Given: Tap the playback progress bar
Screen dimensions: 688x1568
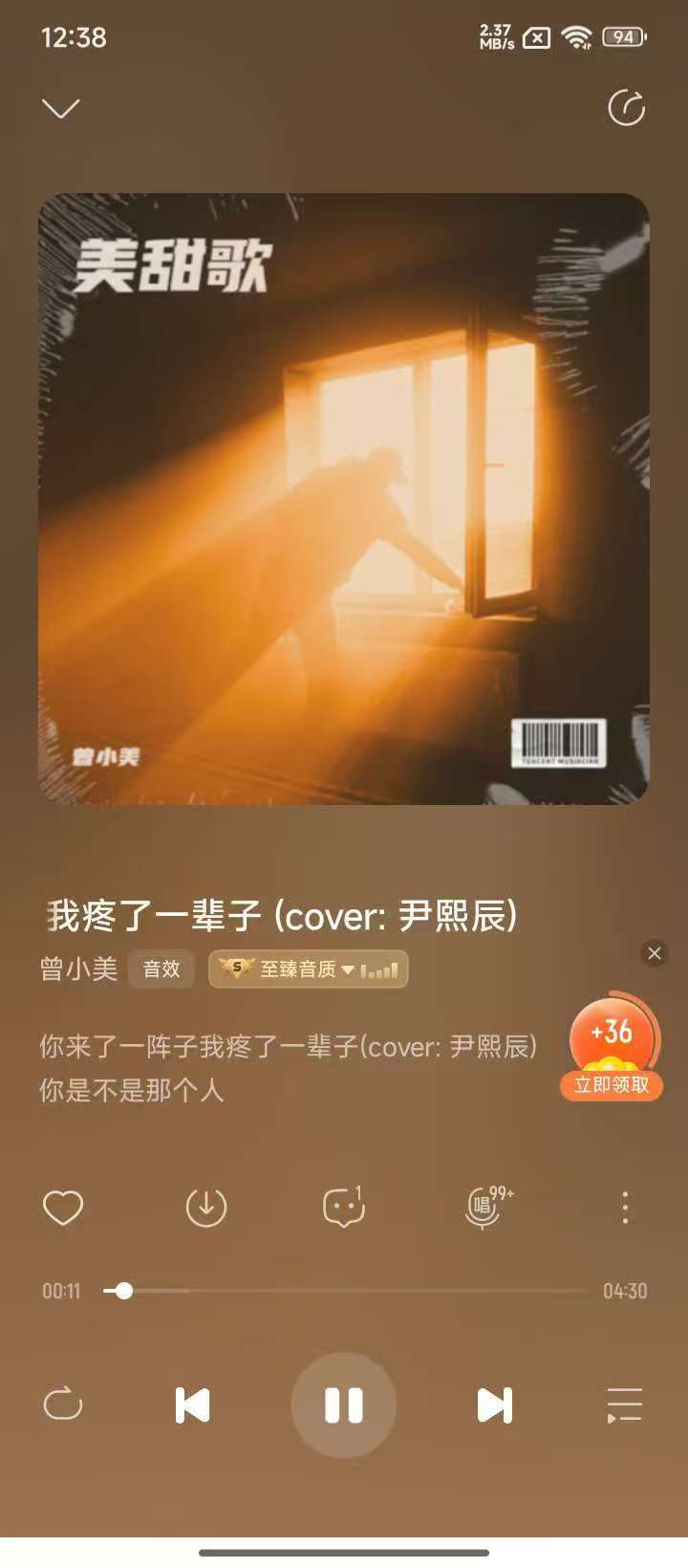Looking at the screenshot, I should (344, 1291).
